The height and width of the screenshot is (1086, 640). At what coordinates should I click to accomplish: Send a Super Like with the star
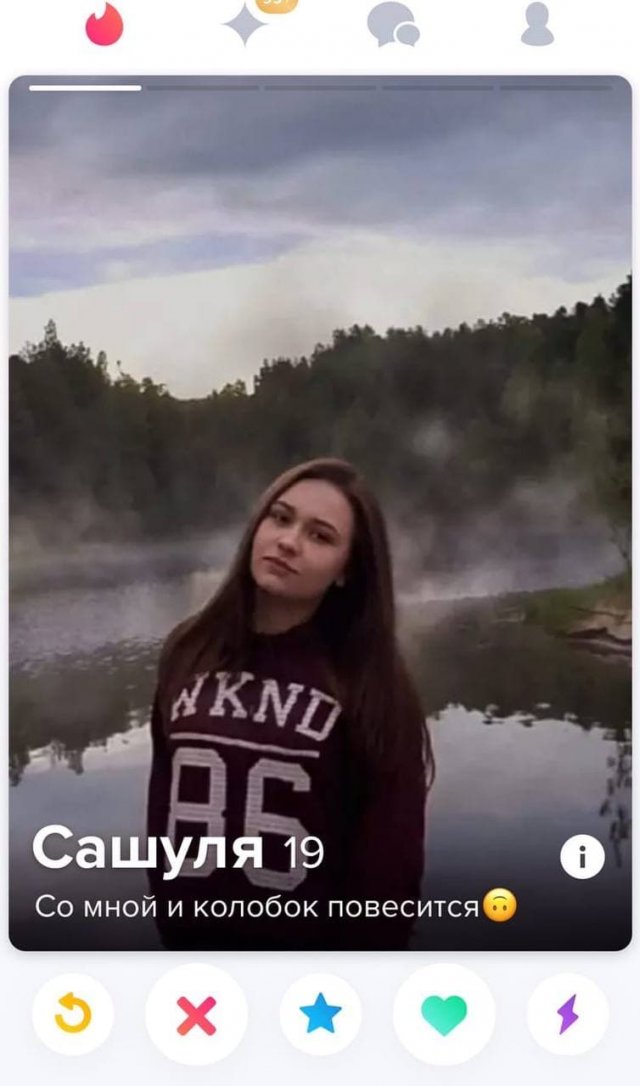pos(320,1015)
